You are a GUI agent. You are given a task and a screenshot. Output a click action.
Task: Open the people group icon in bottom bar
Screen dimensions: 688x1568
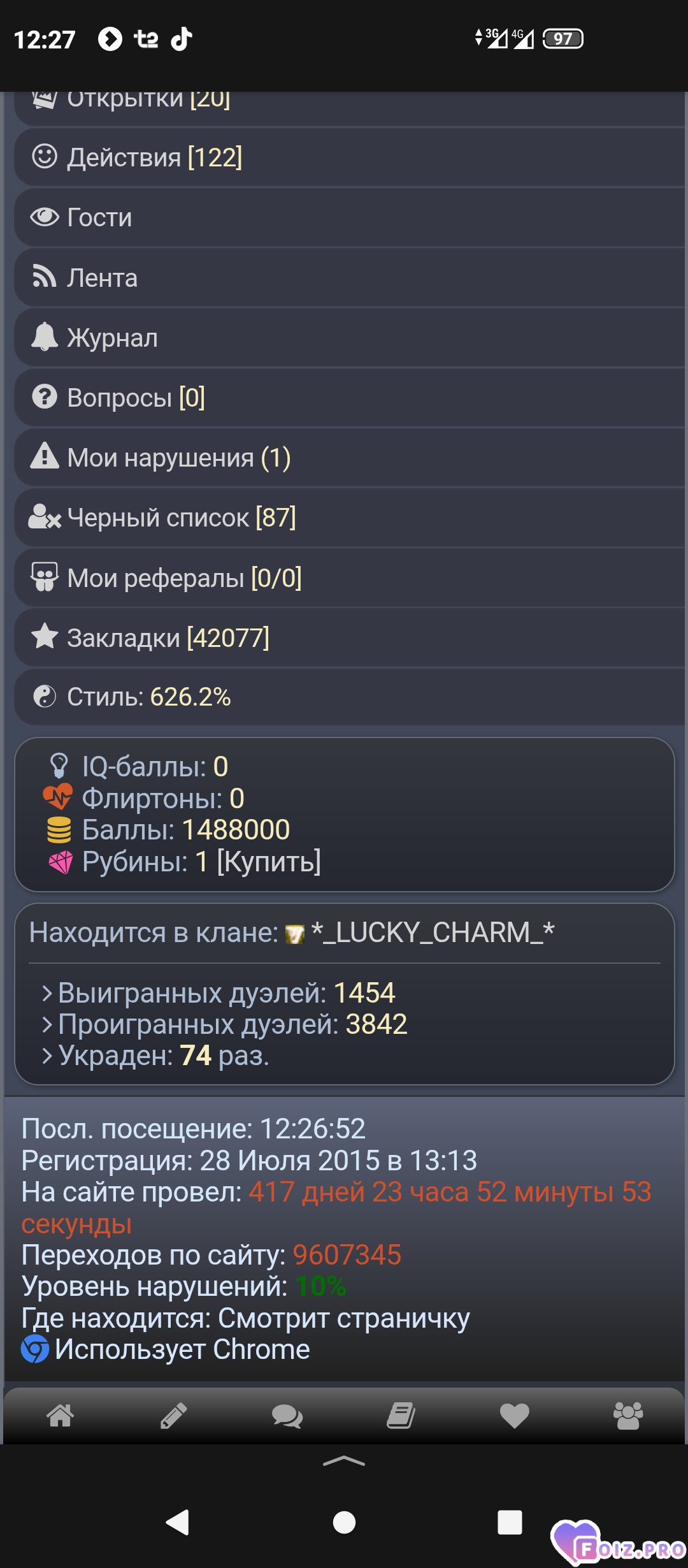[x=627, y=1416]
